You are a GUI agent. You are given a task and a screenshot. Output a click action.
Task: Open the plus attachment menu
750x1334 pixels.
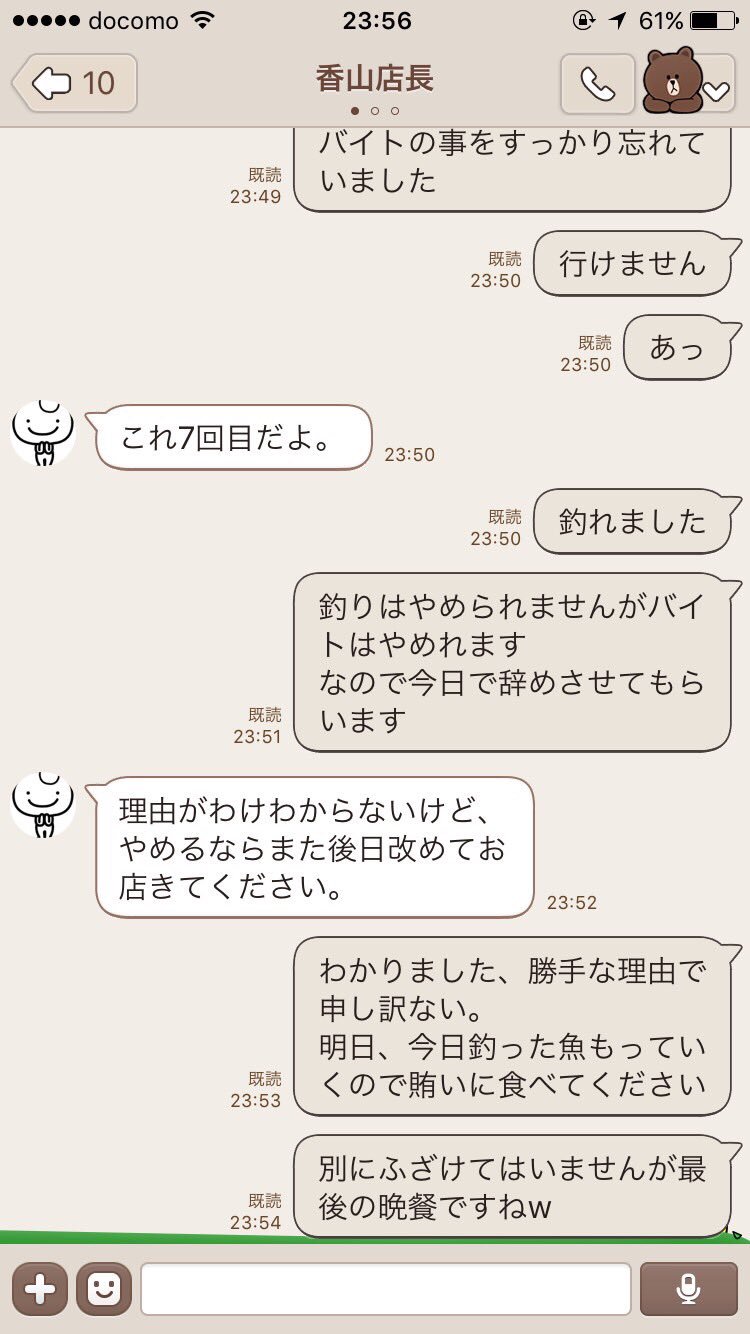coord(40,1289)
